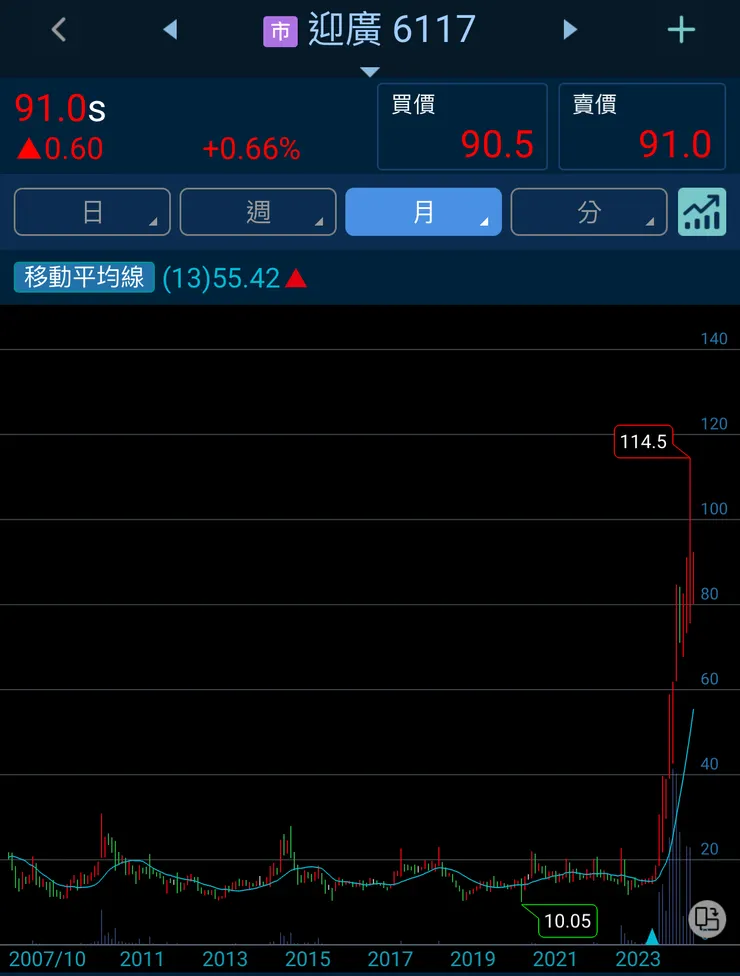This screenshot has width=740, height=976.
Task: Switch to the 日 daily chart
Action: point(92,212)
